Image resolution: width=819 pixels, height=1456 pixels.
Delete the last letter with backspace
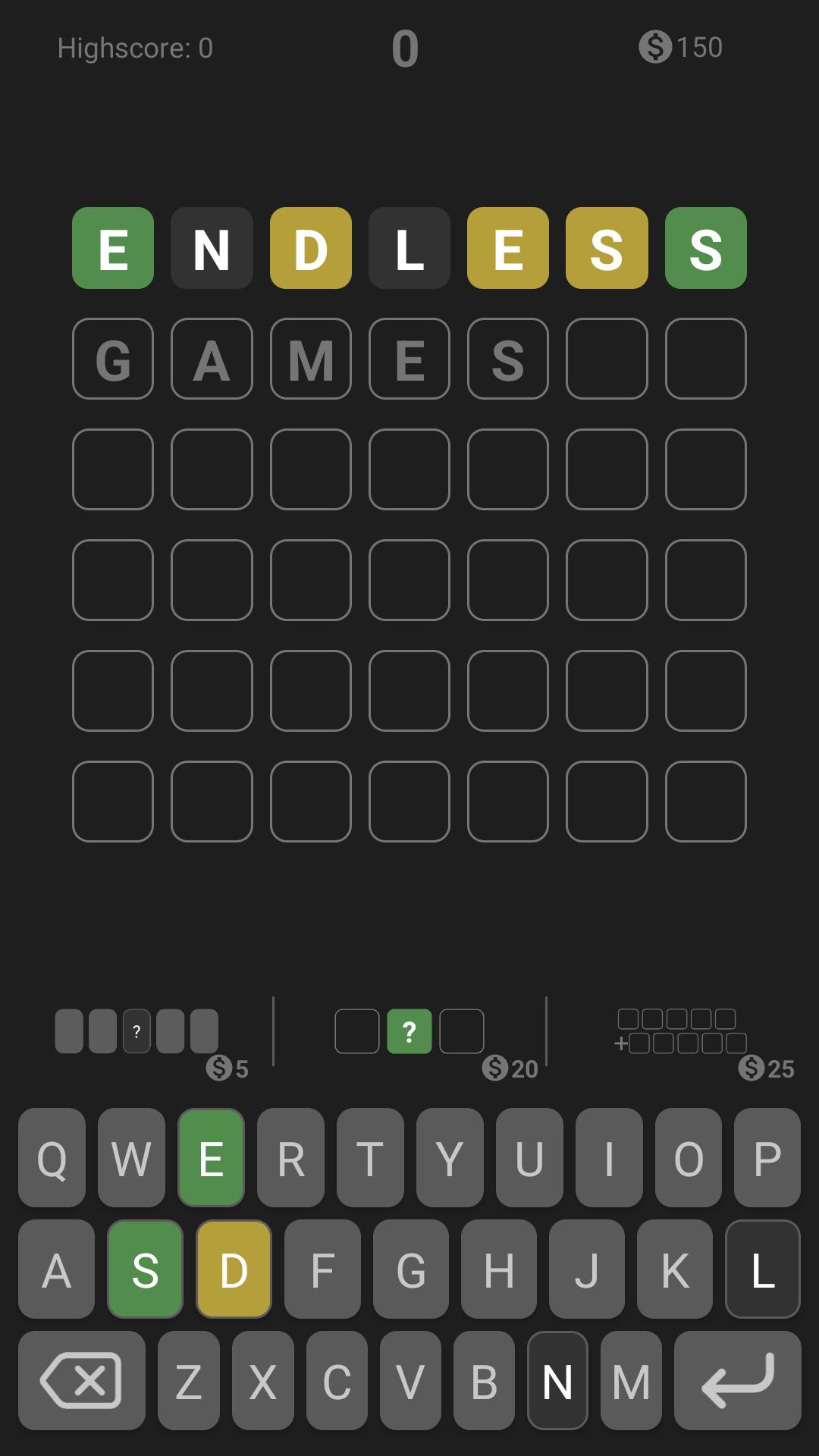coord(82,1381)
